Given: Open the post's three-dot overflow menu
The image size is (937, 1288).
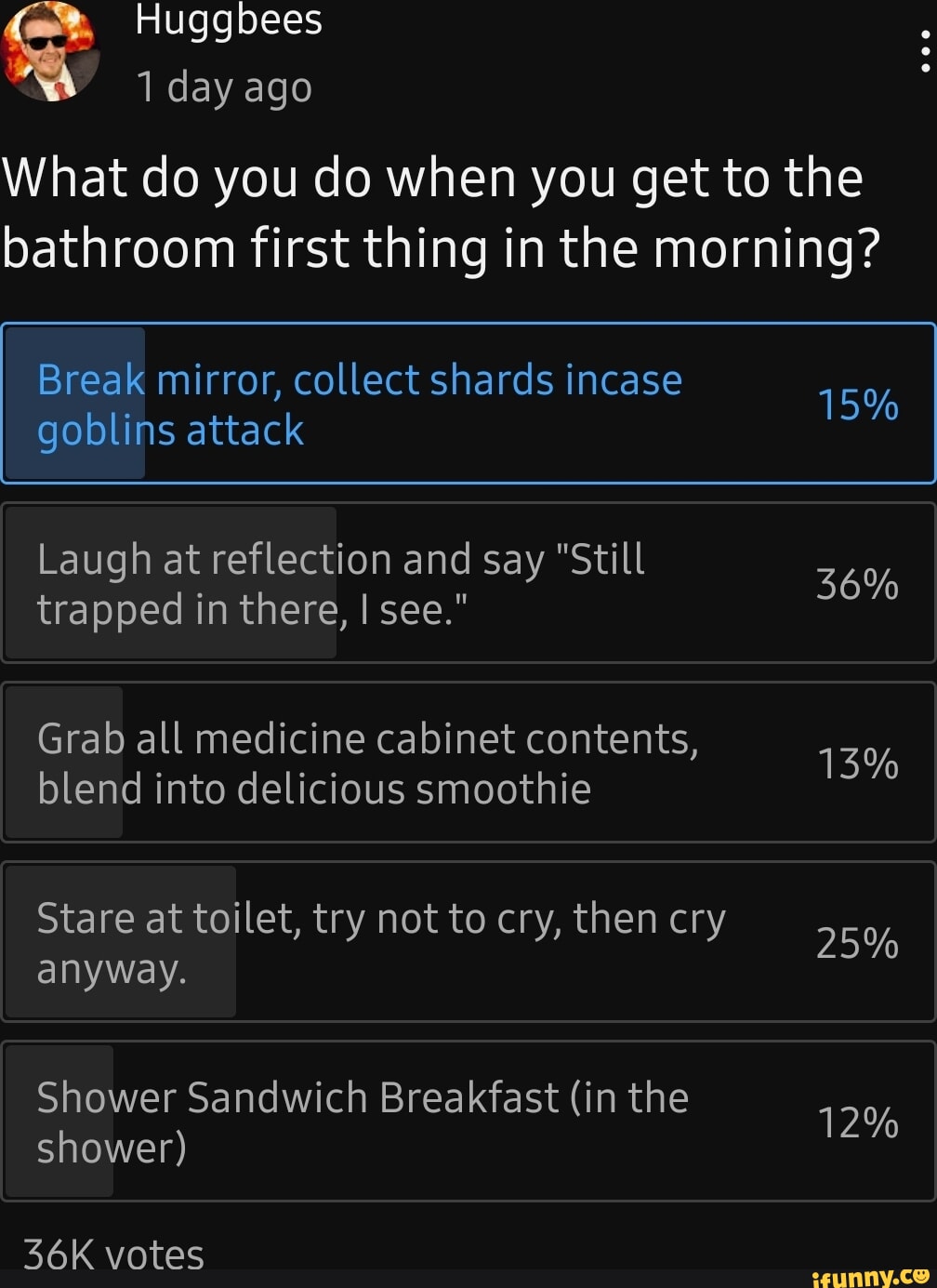Looking at the screenshot, I should click(924, 51).
